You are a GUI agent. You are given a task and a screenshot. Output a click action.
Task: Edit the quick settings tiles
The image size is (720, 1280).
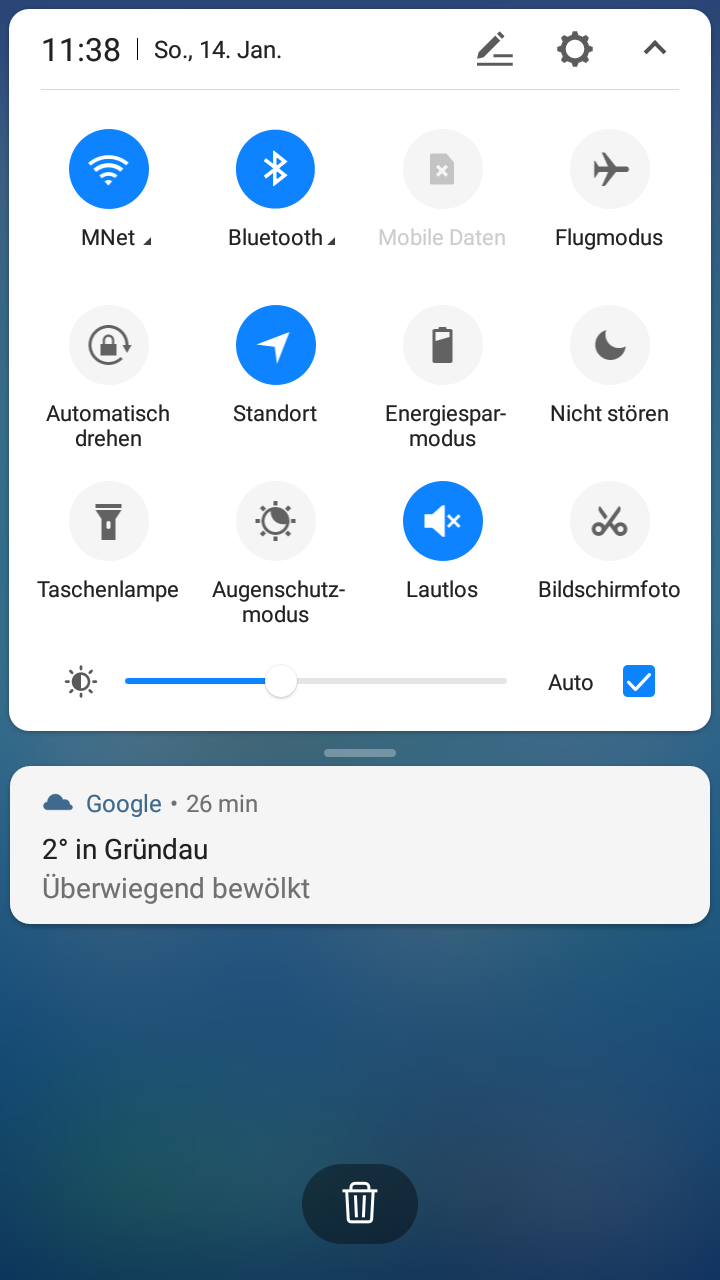pyautogui.click(x=494, y=49)
